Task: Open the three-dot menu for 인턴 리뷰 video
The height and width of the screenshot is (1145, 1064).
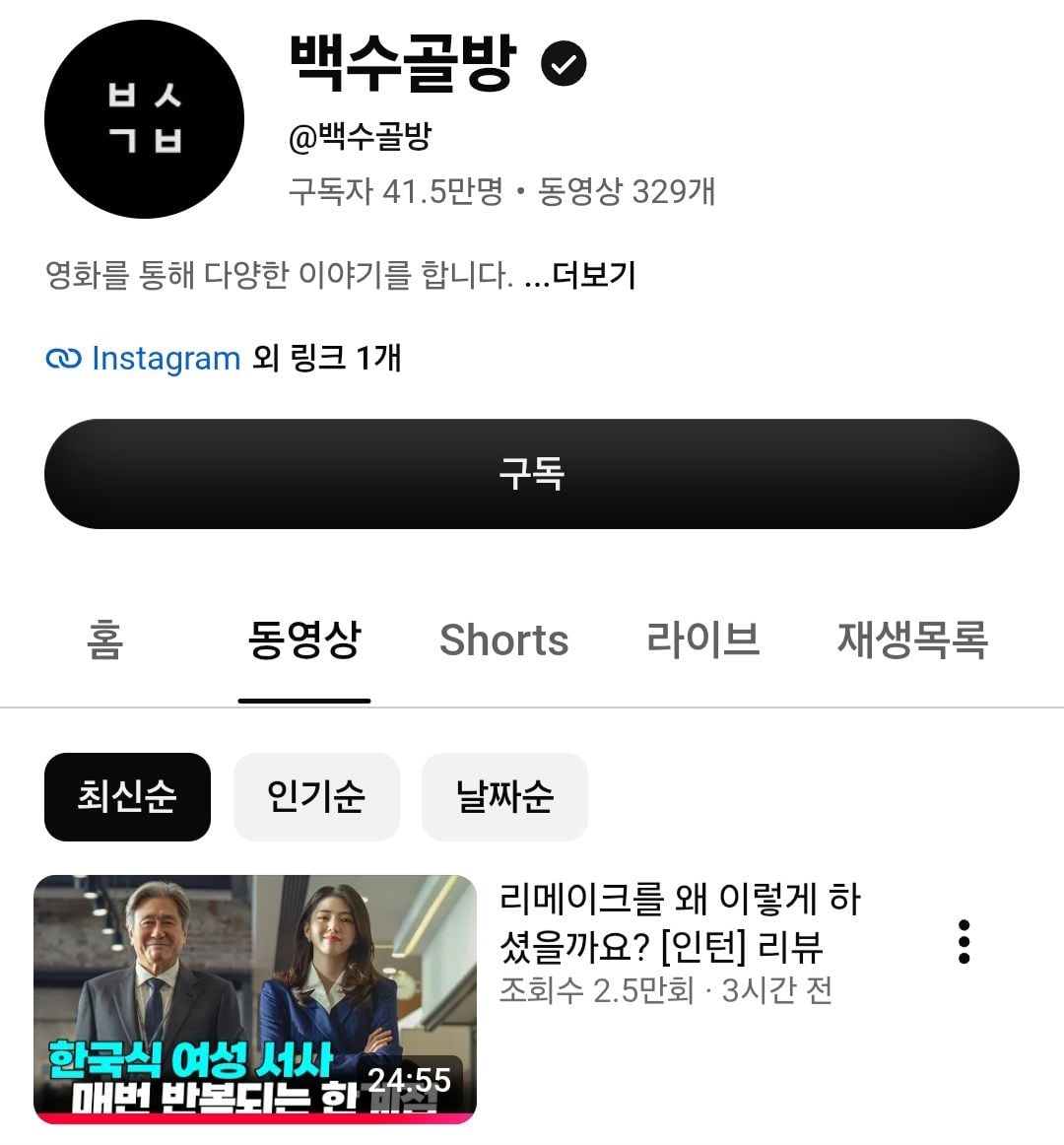Action: (x=964, y=941)
